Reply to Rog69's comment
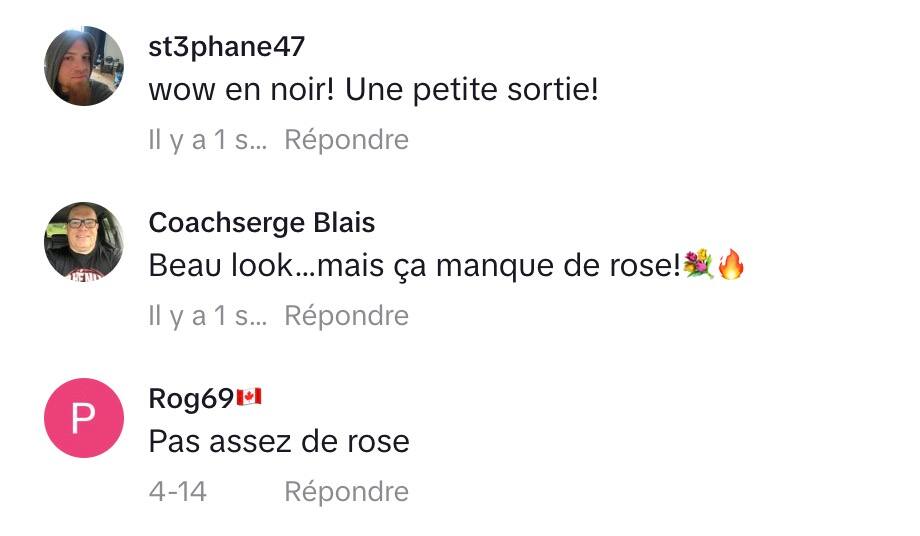This screenshot has width=920, height=536. tap(346, 492)
